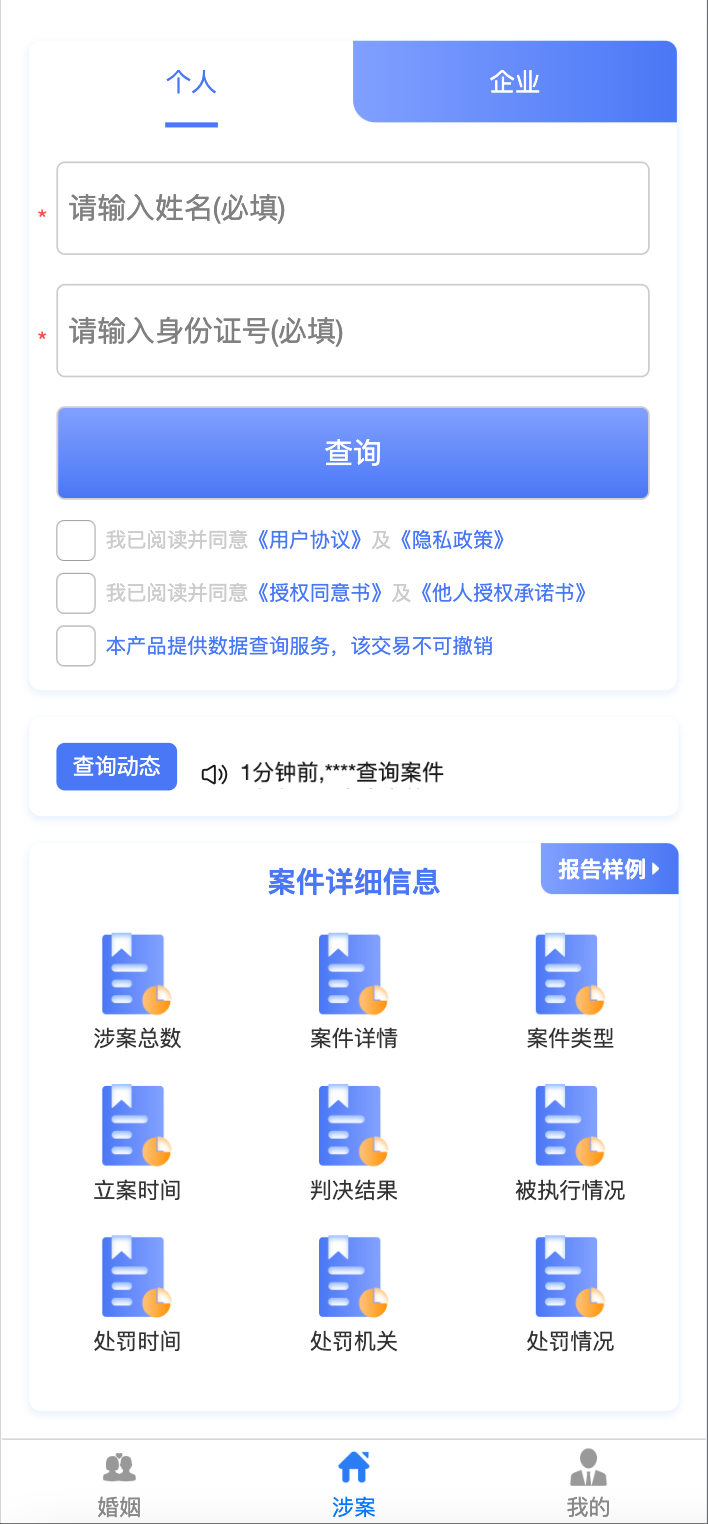Open the 《他人授权承诺书》 link

coord(503,593)
